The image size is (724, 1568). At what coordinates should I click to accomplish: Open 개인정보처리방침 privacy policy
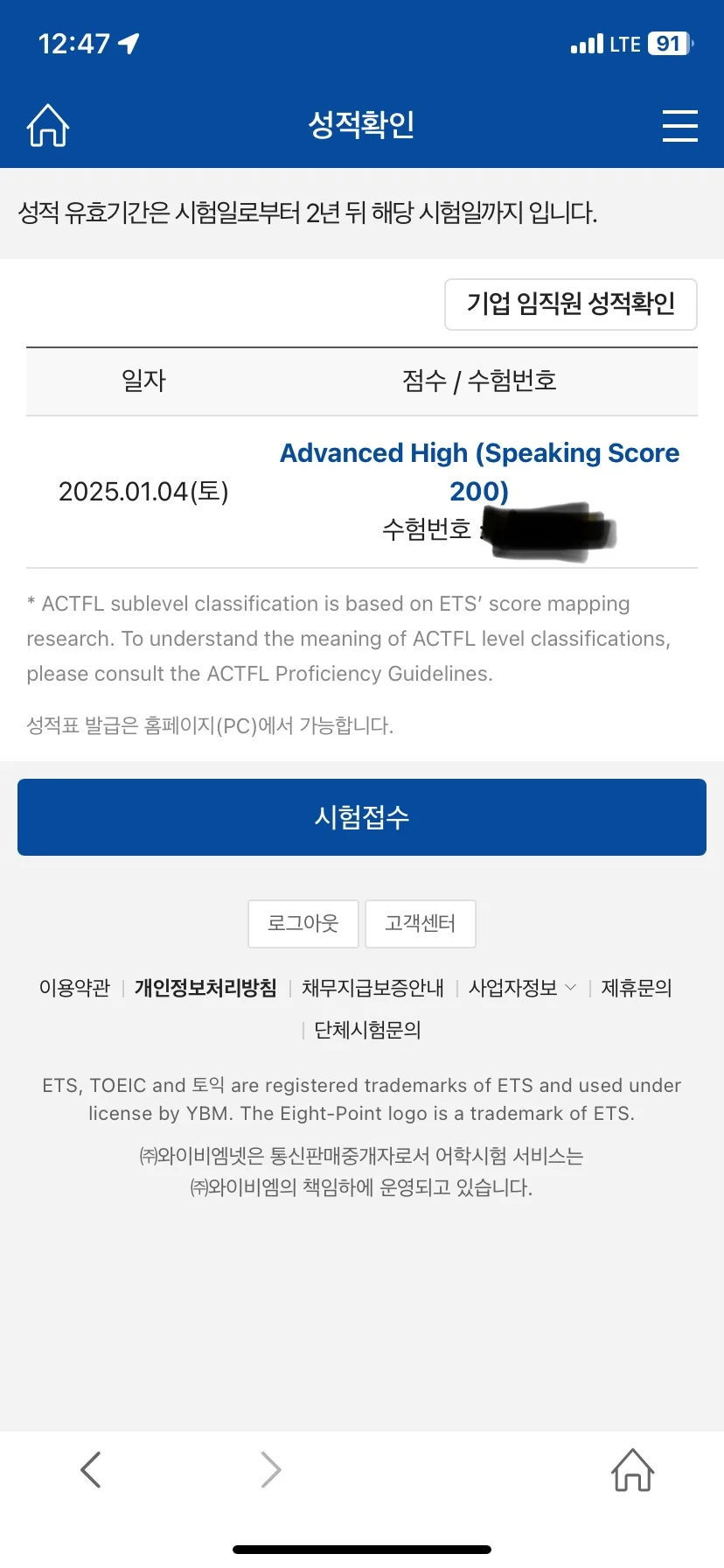click(x=205, y=988)
